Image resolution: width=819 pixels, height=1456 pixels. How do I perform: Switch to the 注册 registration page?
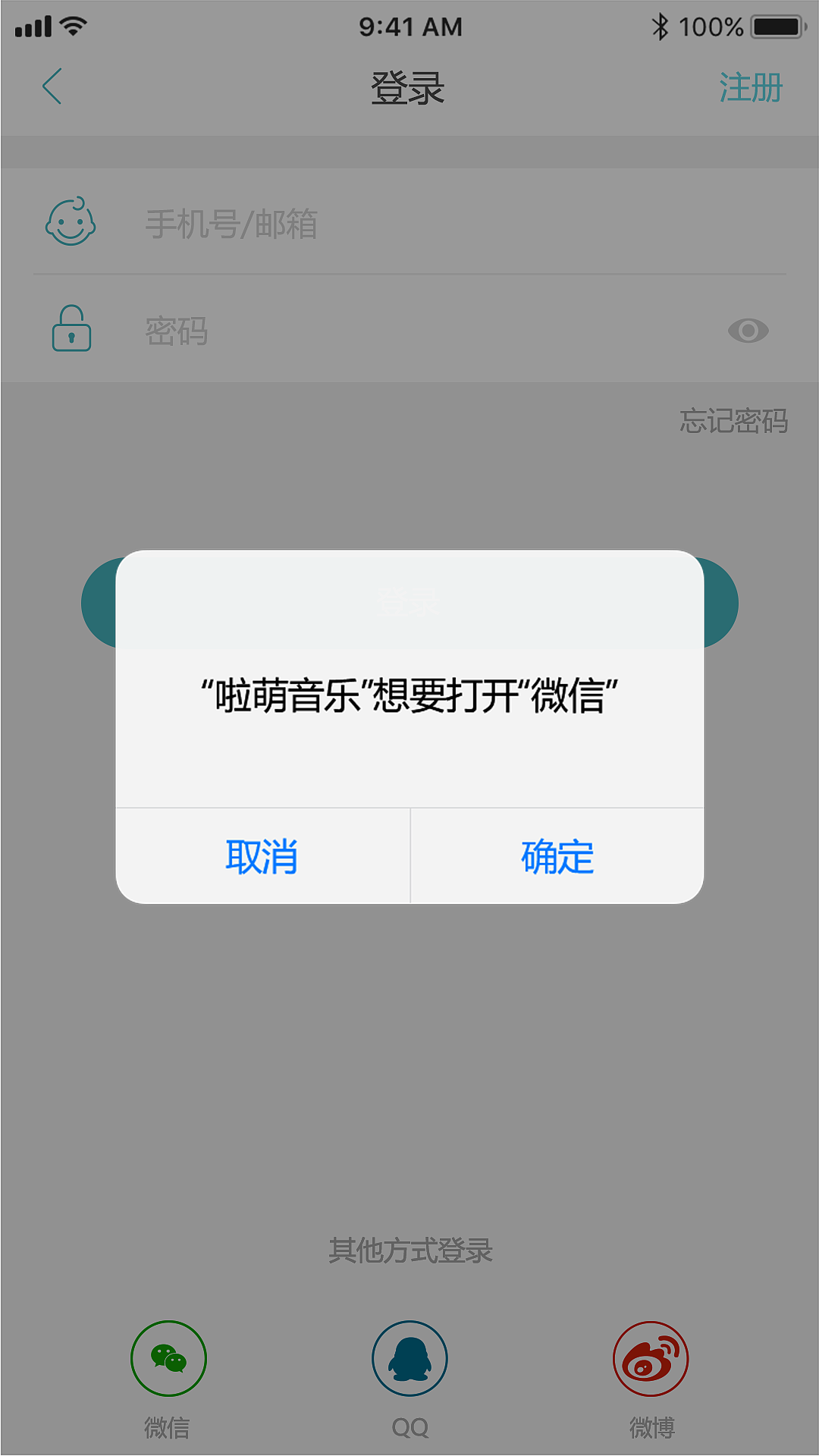coord(751,87)
